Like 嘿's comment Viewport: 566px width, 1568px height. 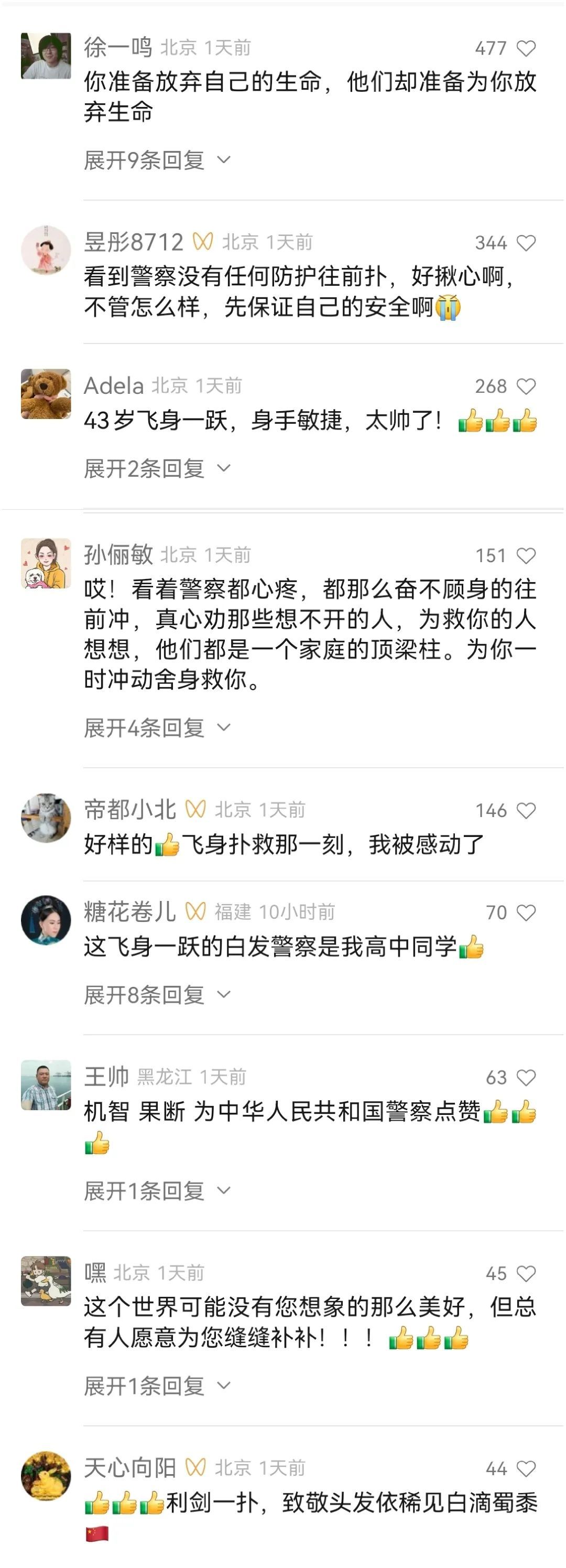(525, 1273)
